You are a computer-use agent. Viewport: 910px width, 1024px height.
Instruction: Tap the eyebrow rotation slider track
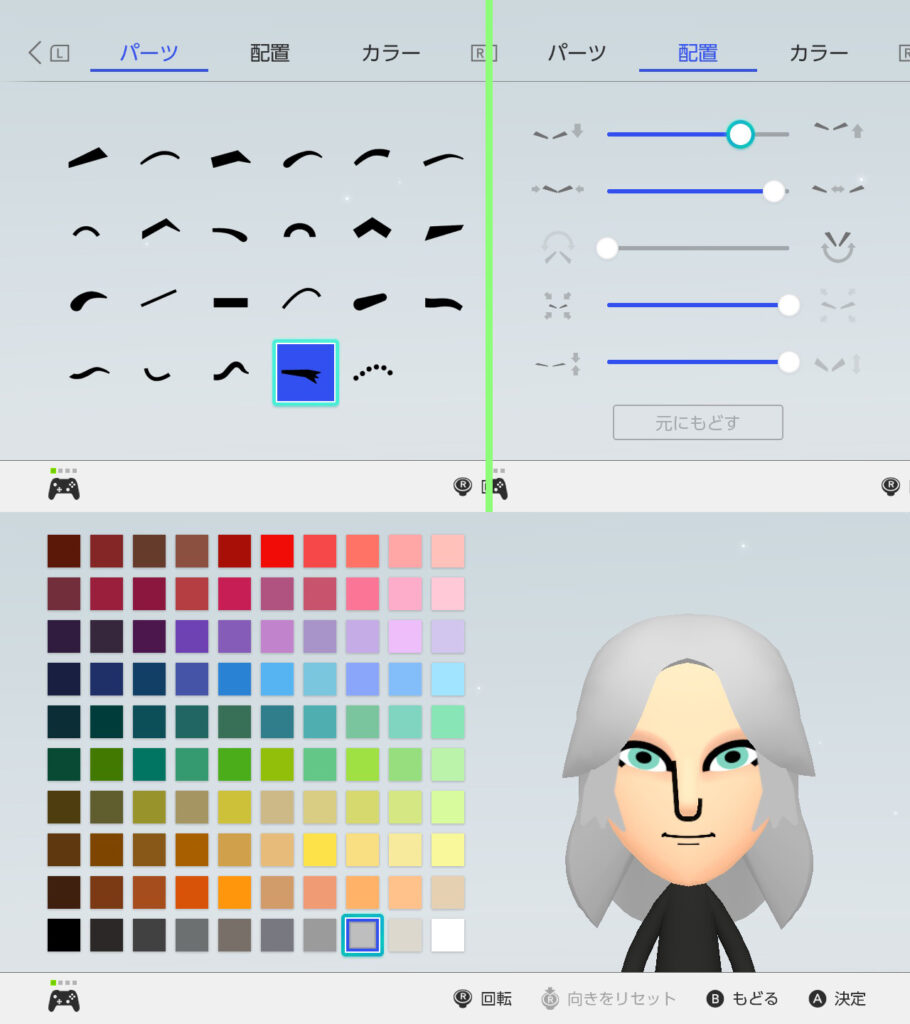point(698,248)
